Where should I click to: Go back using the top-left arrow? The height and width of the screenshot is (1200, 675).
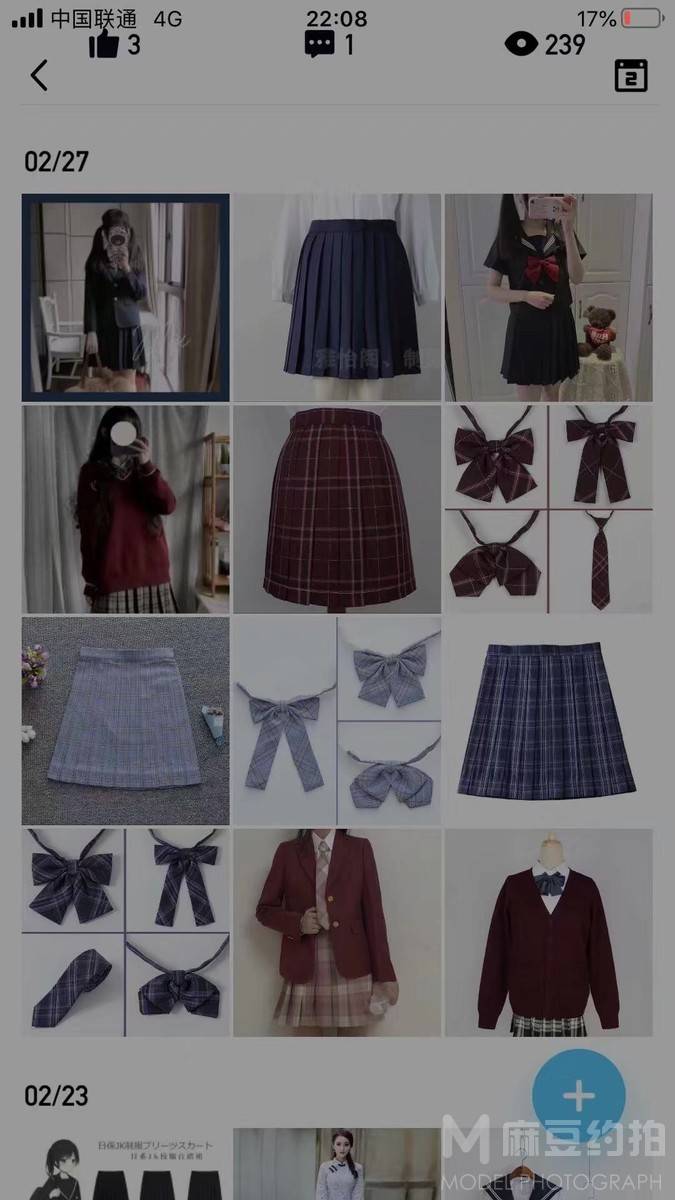(39, 75)
